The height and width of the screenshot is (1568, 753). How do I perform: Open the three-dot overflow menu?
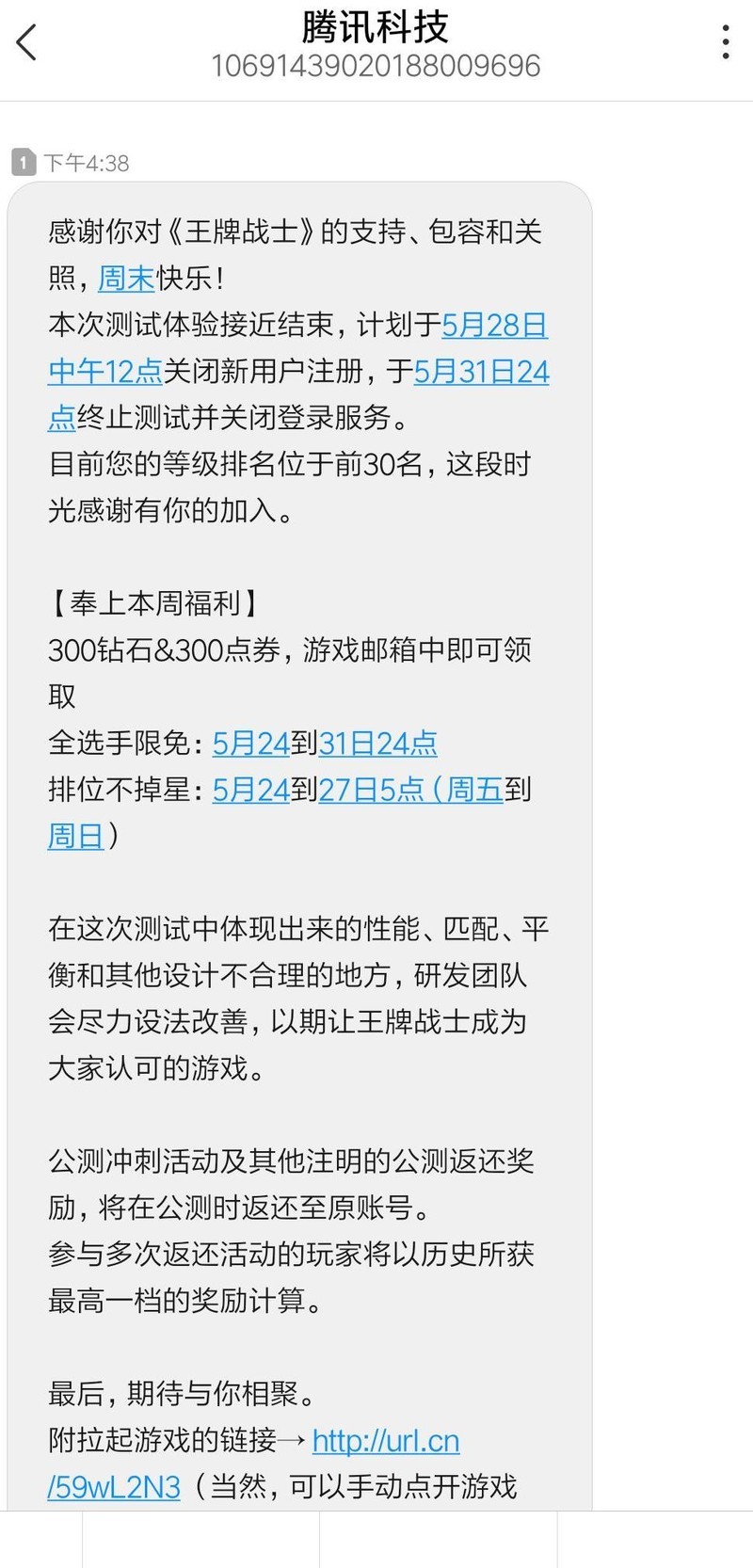click(x=725, y=42)
